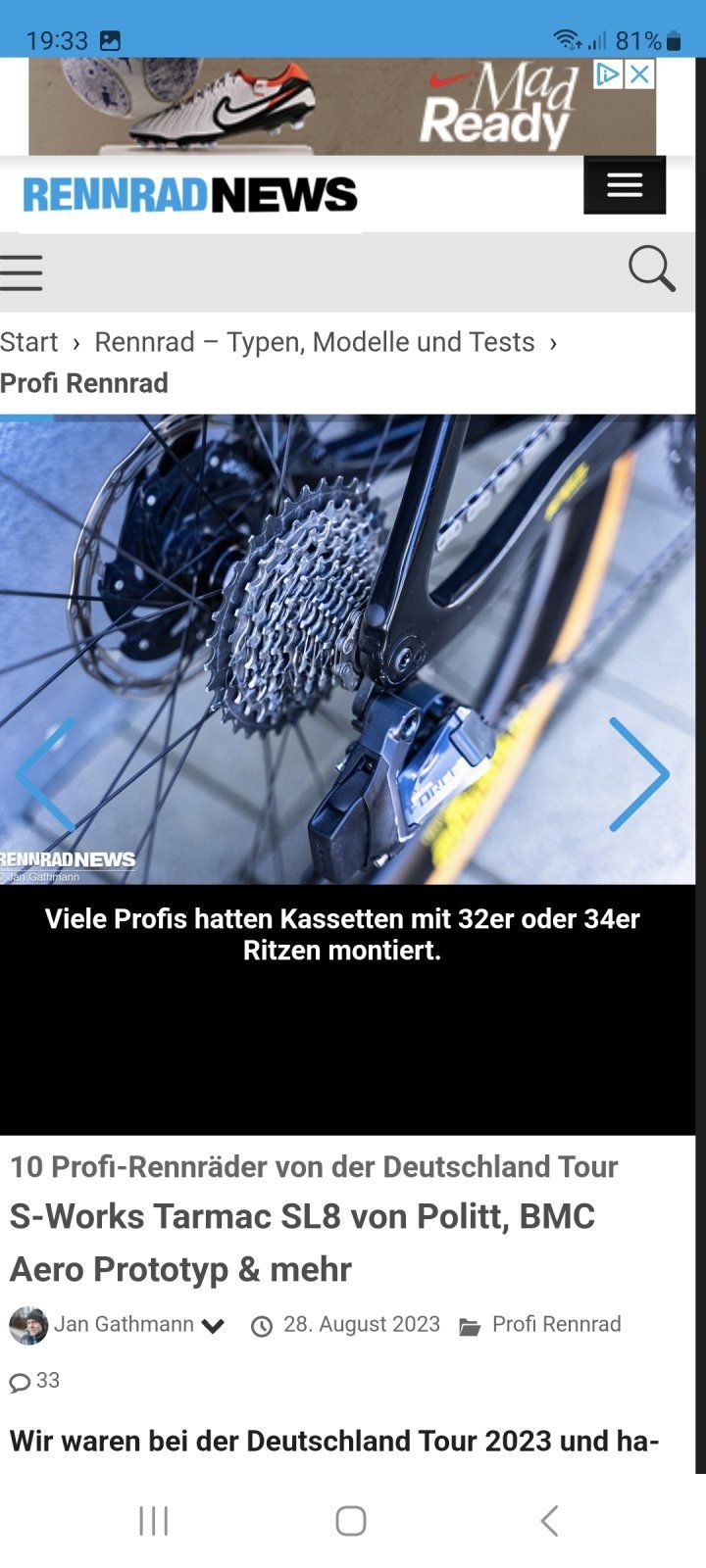Open Rennrad – Typen, Modelle und Tests breadcrumb
This screenshot has height=1568, width=706.
point(314,342)
